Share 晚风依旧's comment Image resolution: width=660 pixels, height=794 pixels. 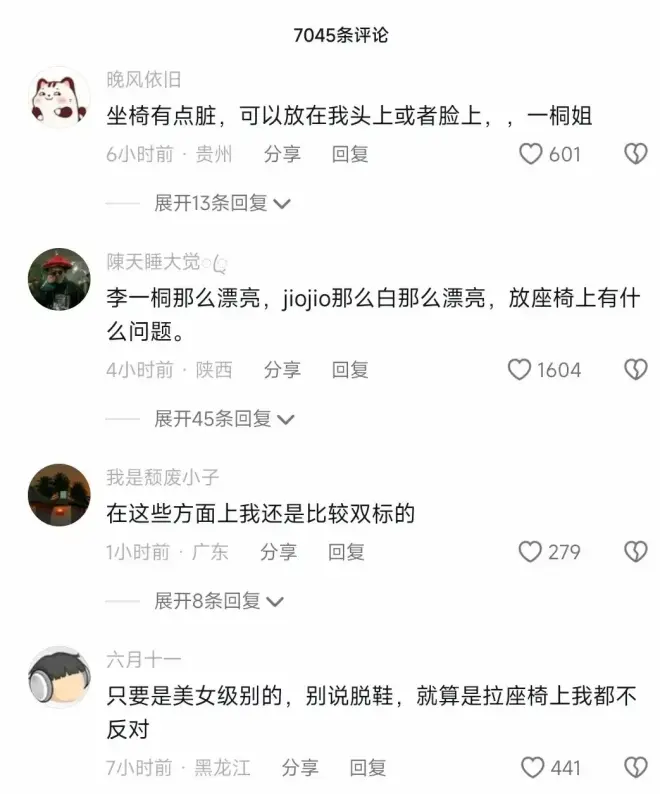(x=282, y=154)
